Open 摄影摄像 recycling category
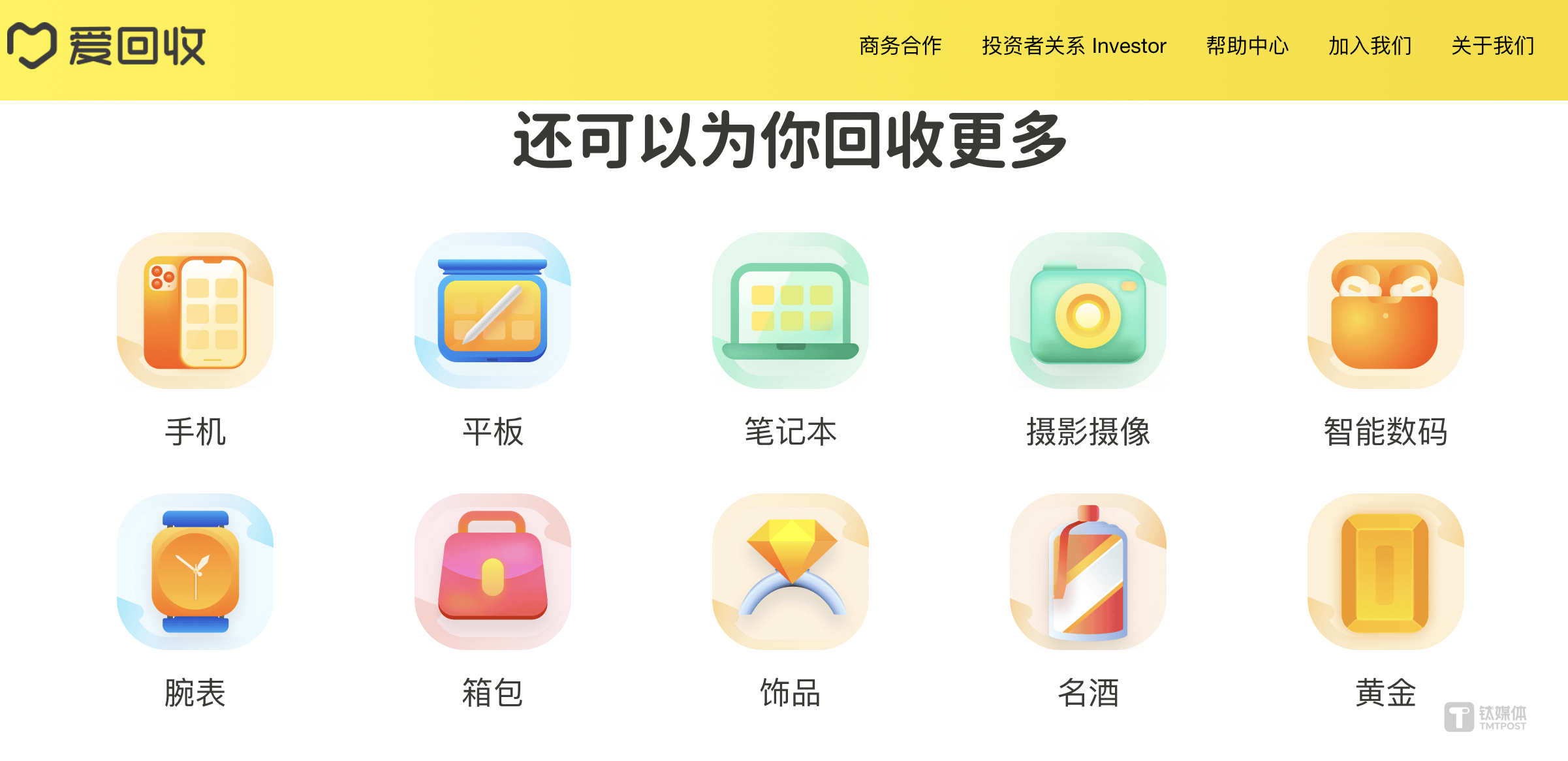This screenshot has height=761, width=1568. [1088, 311]
